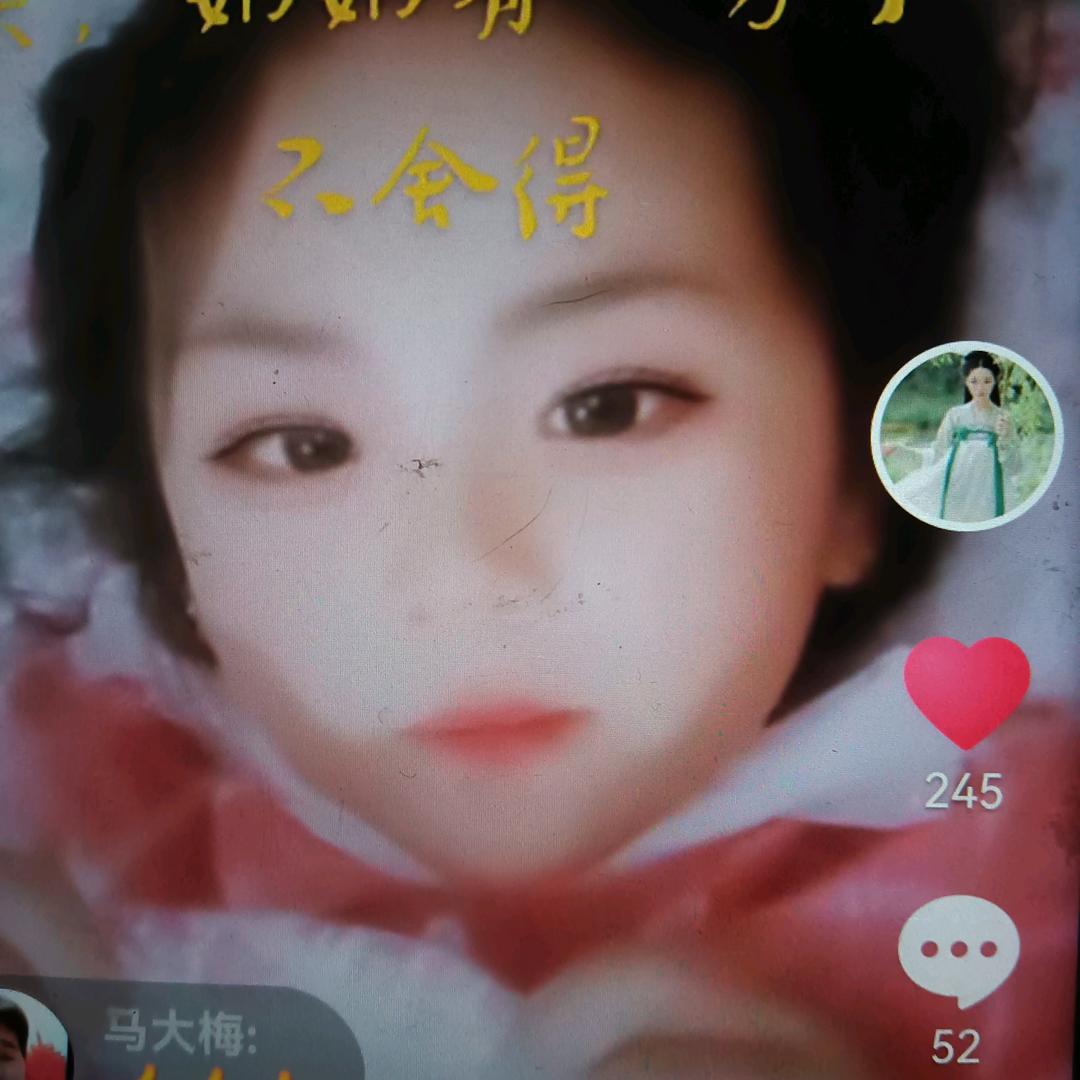Like this video with the heart
The height and width of the screenshot is (1080, 1080).
(x=966, y=689)
